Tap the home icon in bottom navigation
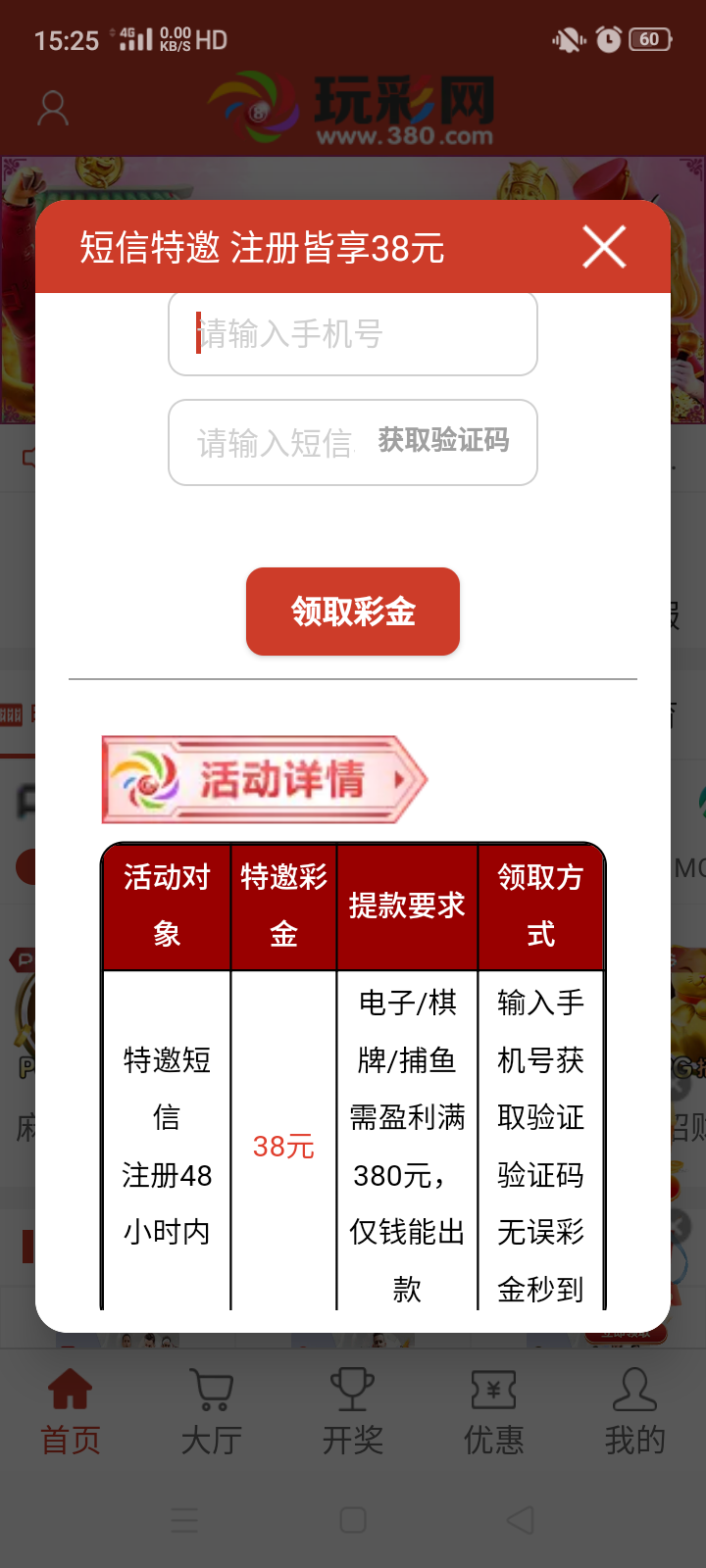Screen dimensions: 706x1568 coord(70,1389)
